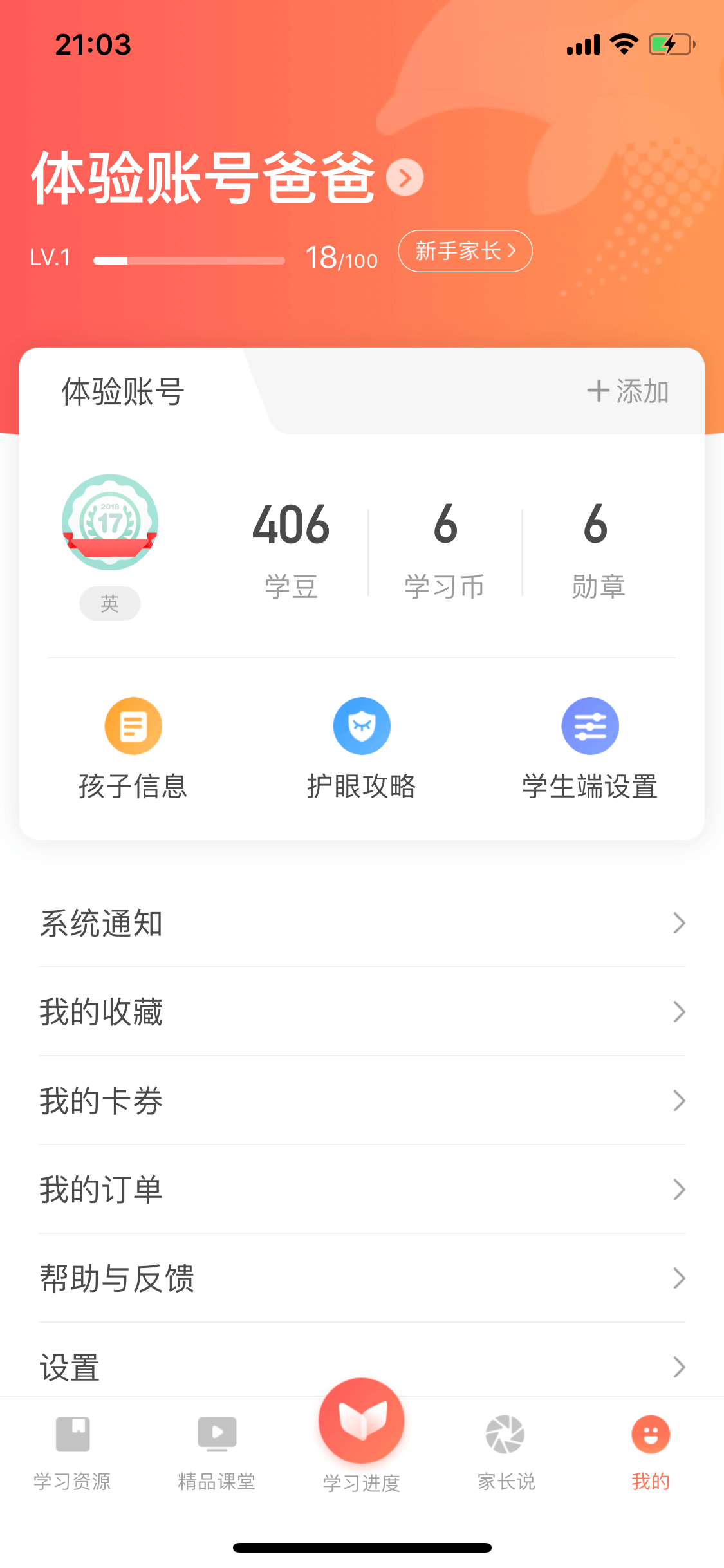Open 我的卡券 coupons
The height and width of the screenshot is (1568, 724).
(362, 1101)
